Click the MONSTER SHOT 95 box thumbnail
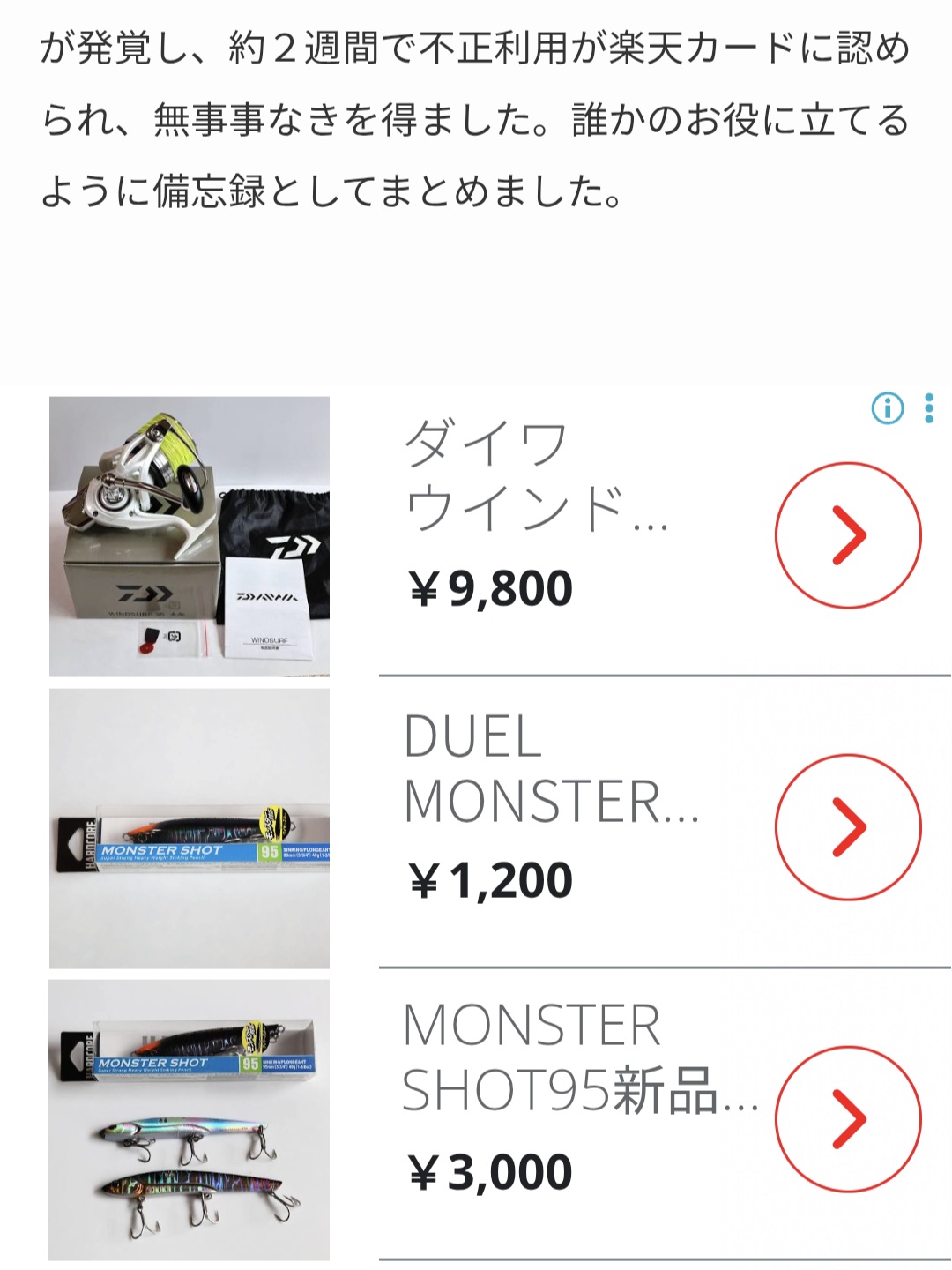 190,827
